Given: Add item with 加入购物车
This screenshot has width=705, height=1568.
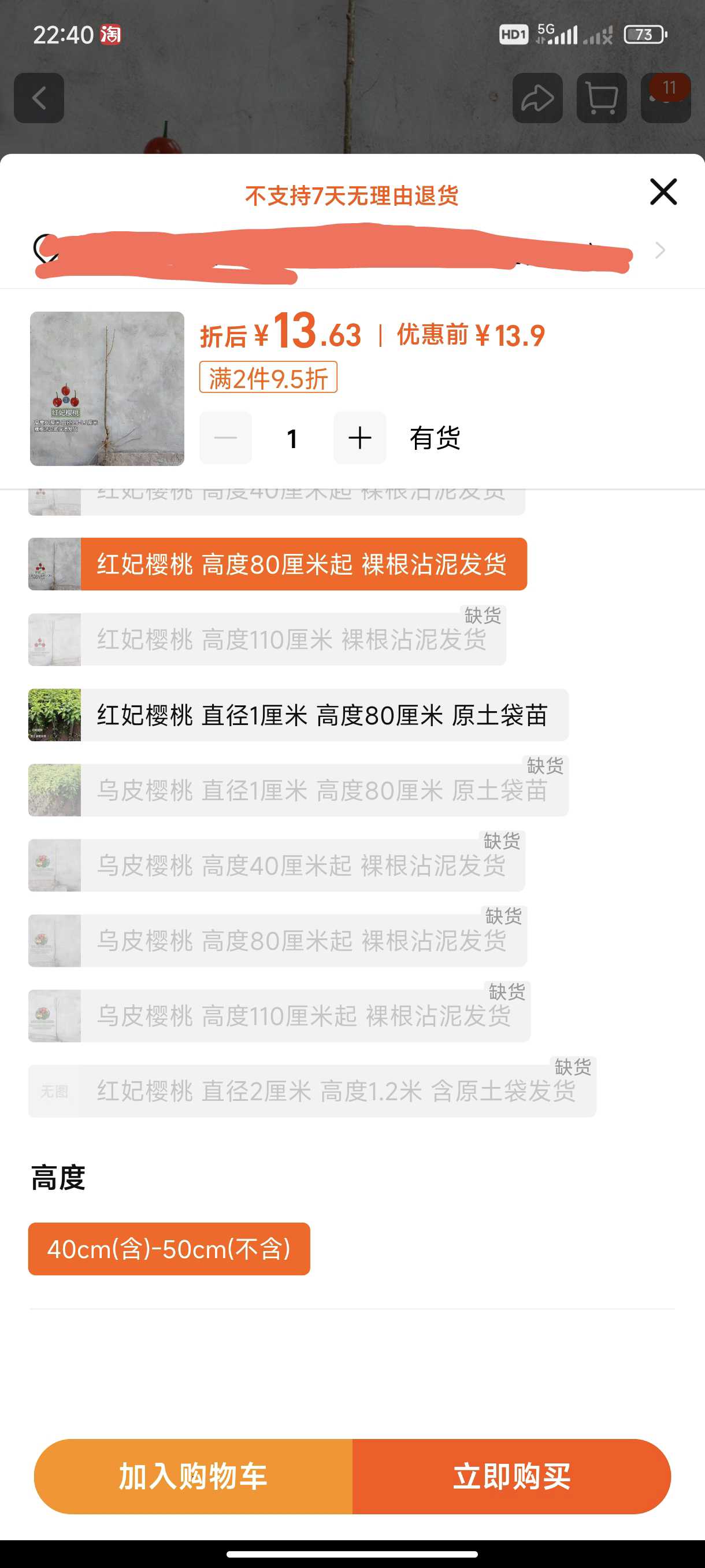Looking at the screenshot, I should 194,1476.
